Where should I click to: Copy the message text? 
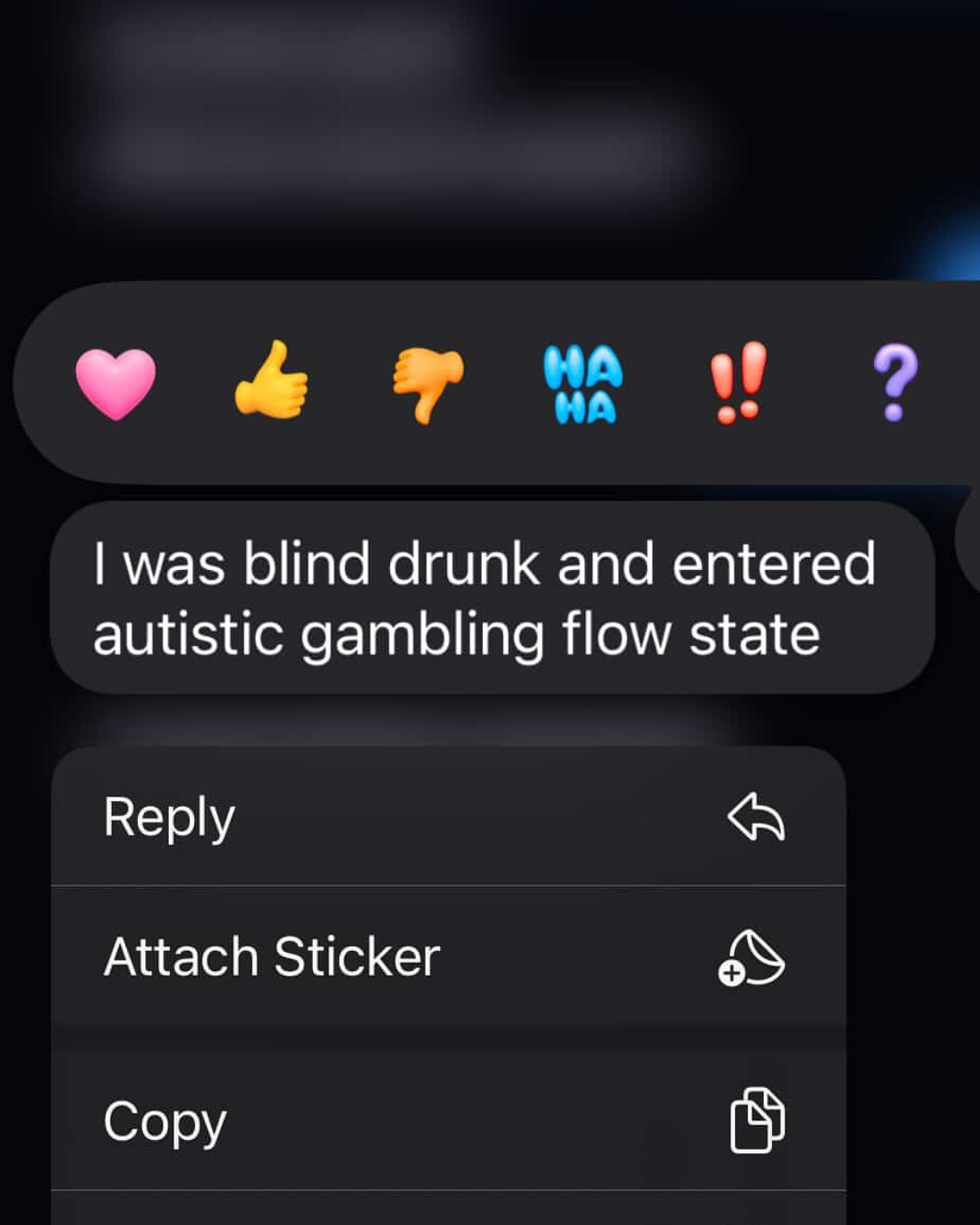[x=448, y=1122]
